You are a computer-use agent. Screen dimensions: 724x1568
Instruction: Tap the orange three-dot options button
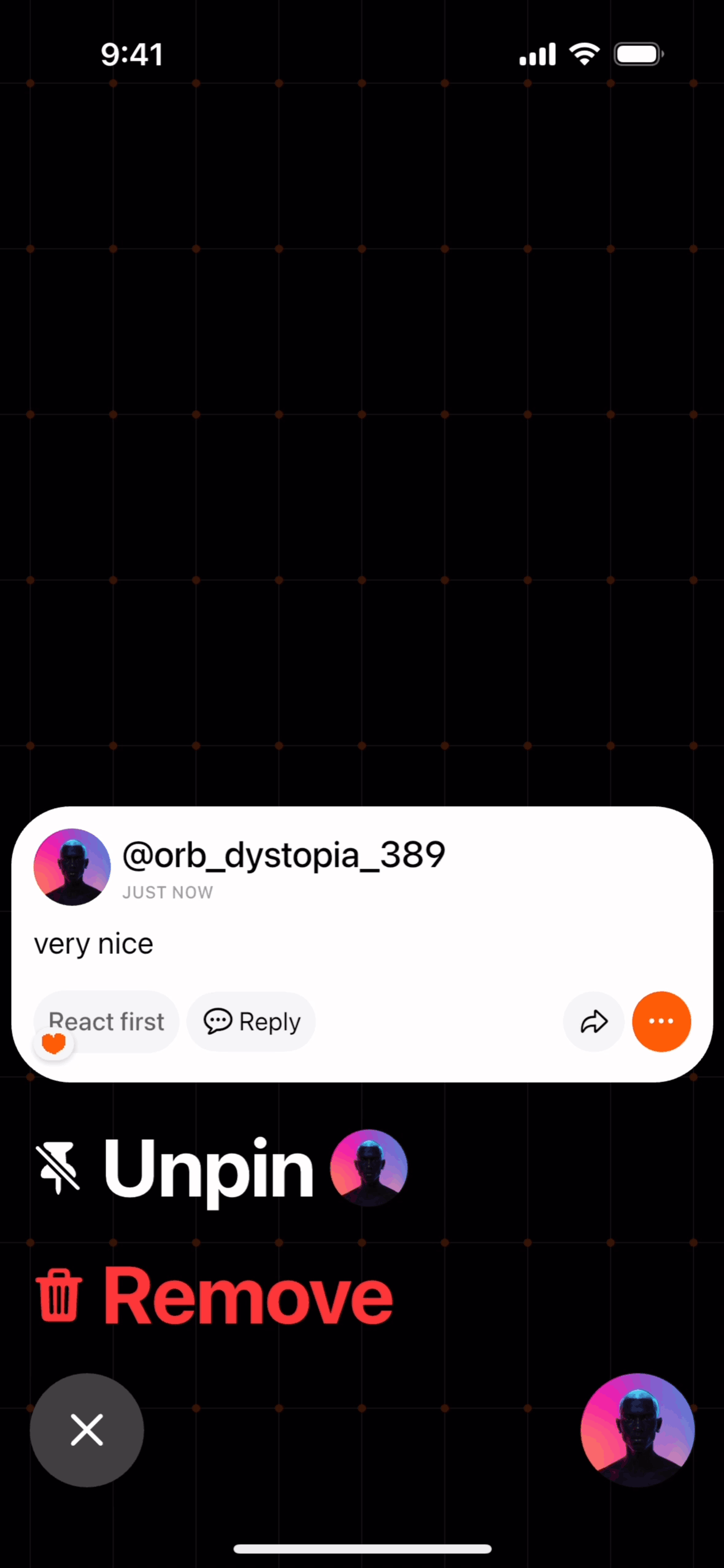pyautogui.click(x=661, y=1021)
